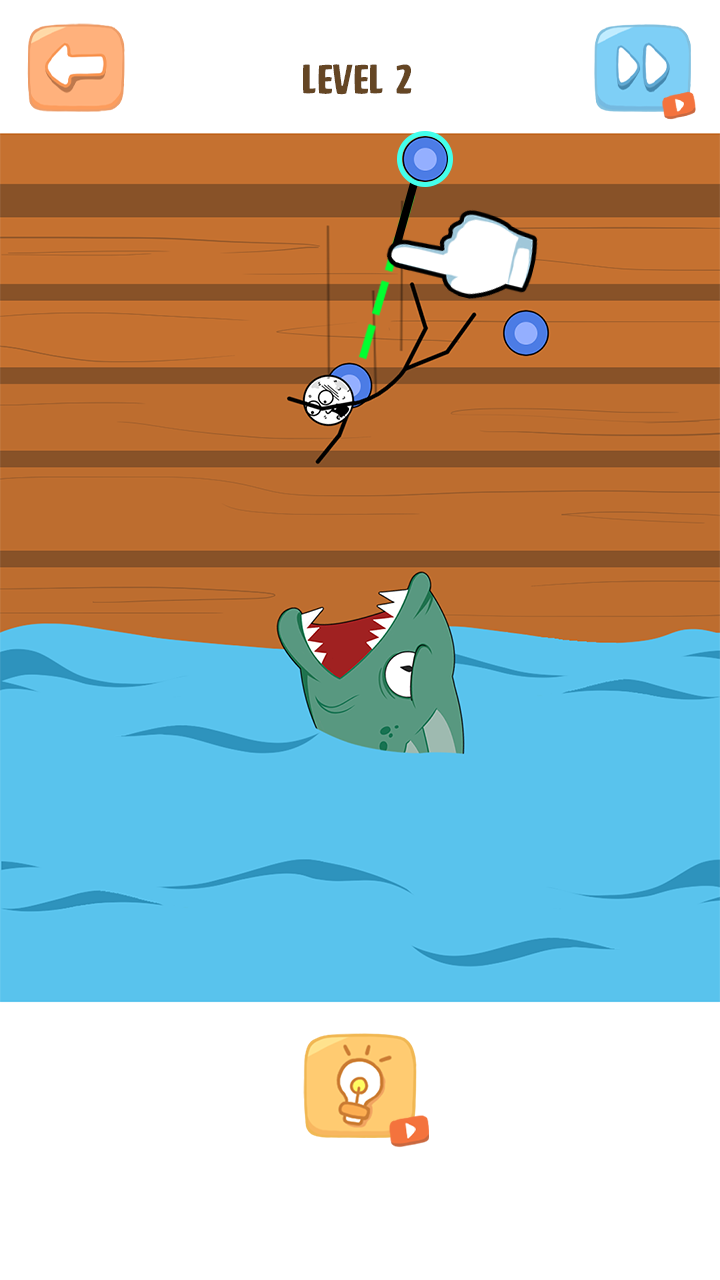Get a hint from the lightbulb button
Screen dimensions: 720x1280
point(360,1085)
